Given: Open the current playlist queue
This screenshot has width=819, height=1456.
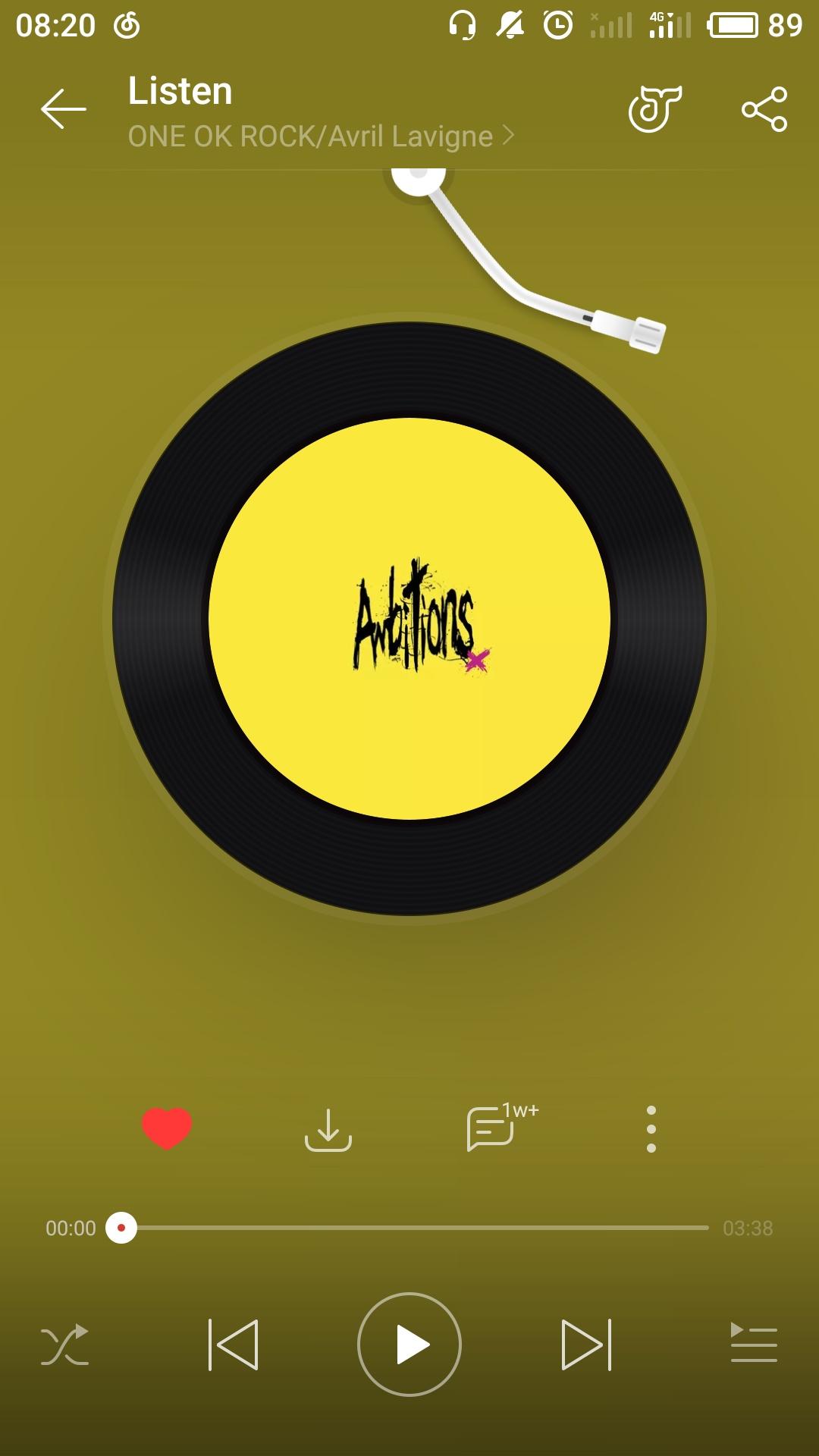Looking at the screenshot, I should tap(754, 1343).
